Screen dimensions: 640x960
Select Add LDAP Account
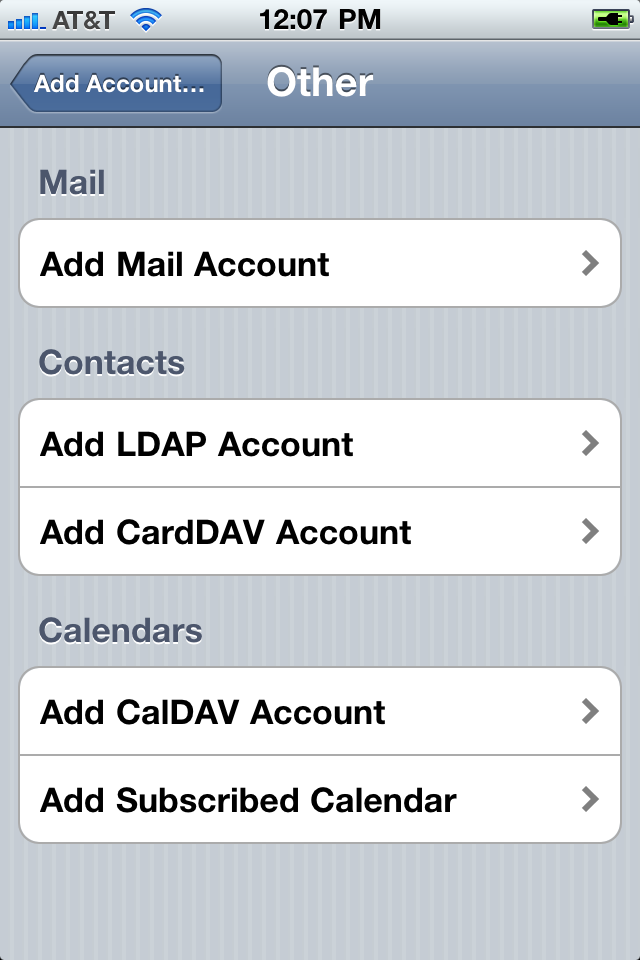tap(320, 444)
